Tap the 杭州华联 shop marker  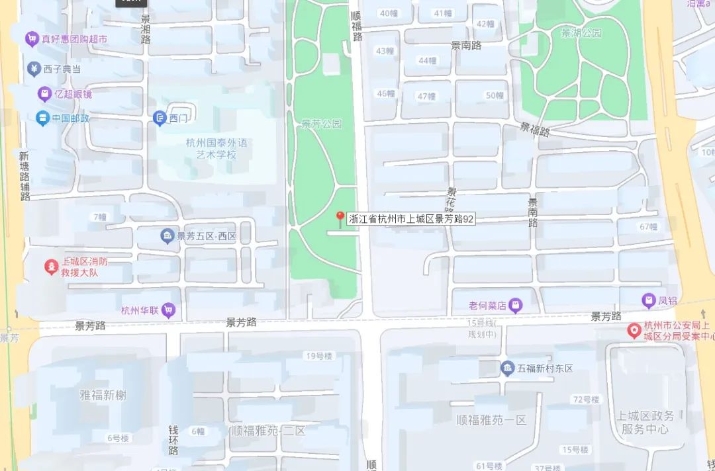(x=167, y=309)
